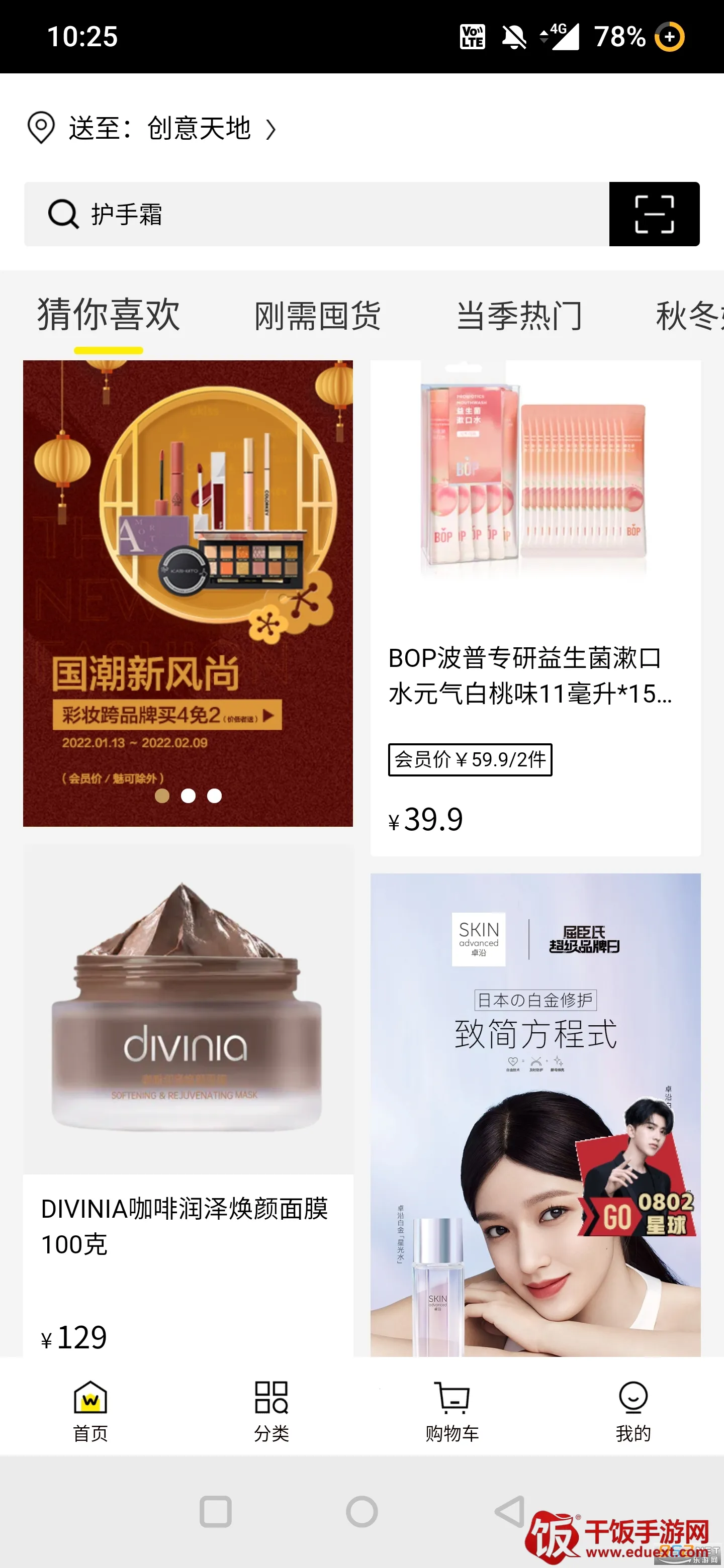Image resolution: width=724 pixels, height=1568 pixels.
Task: Tap the system back button
Action: point(510,1511)
